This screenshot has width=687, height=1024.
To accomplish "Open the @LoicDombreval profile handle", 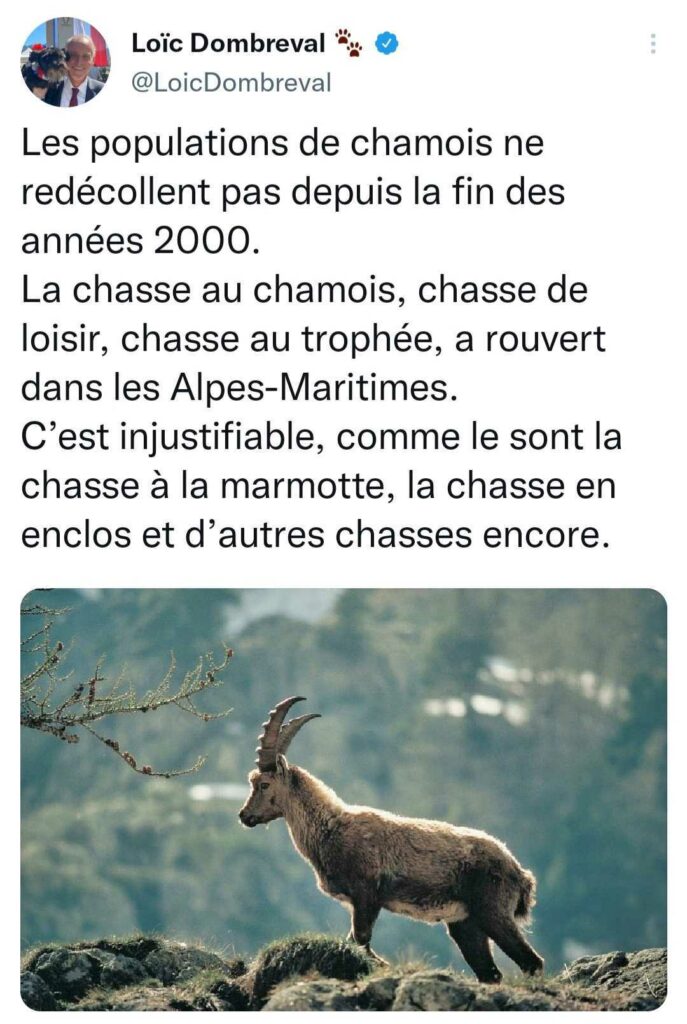I will pos(231,83).
